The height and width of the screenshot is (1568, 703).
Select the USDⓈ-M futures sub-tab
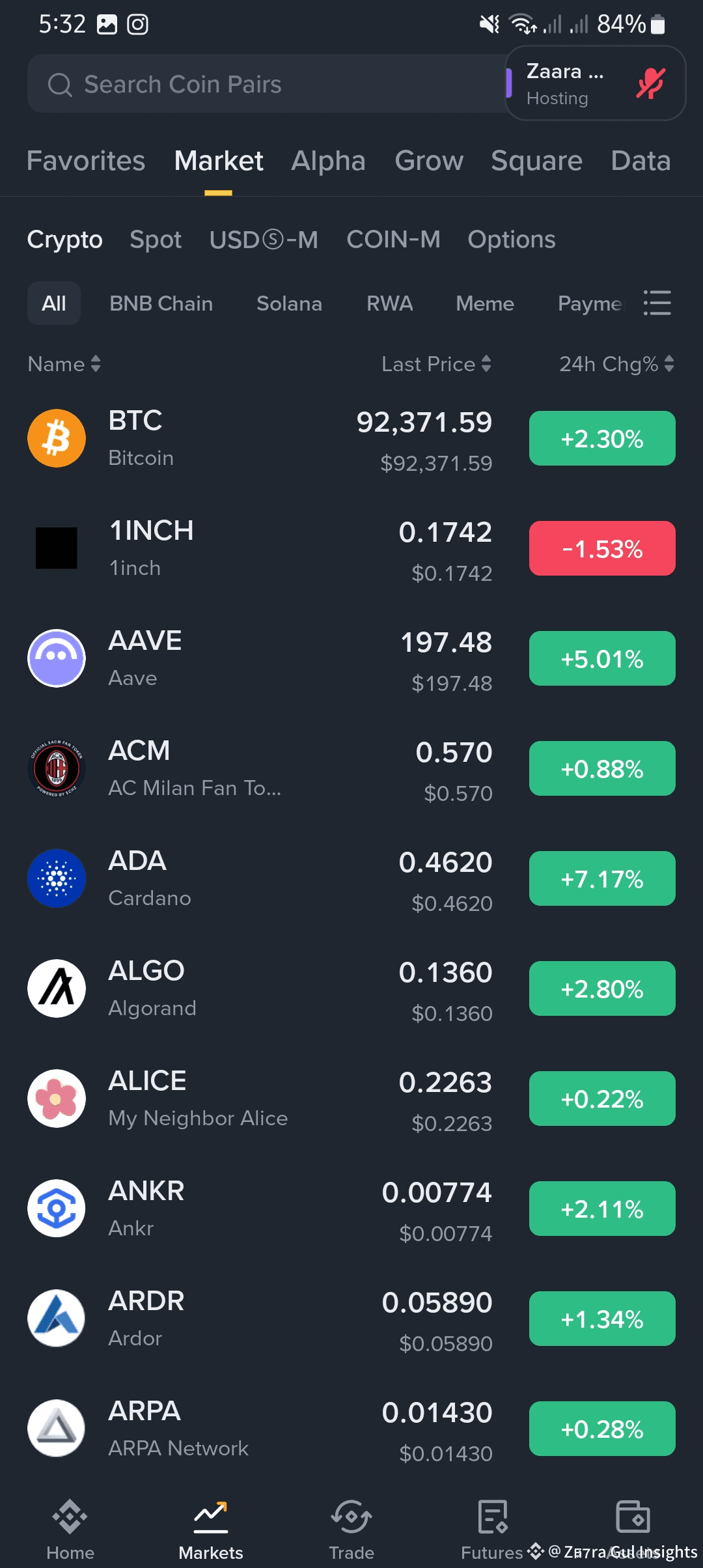(264, 240)
